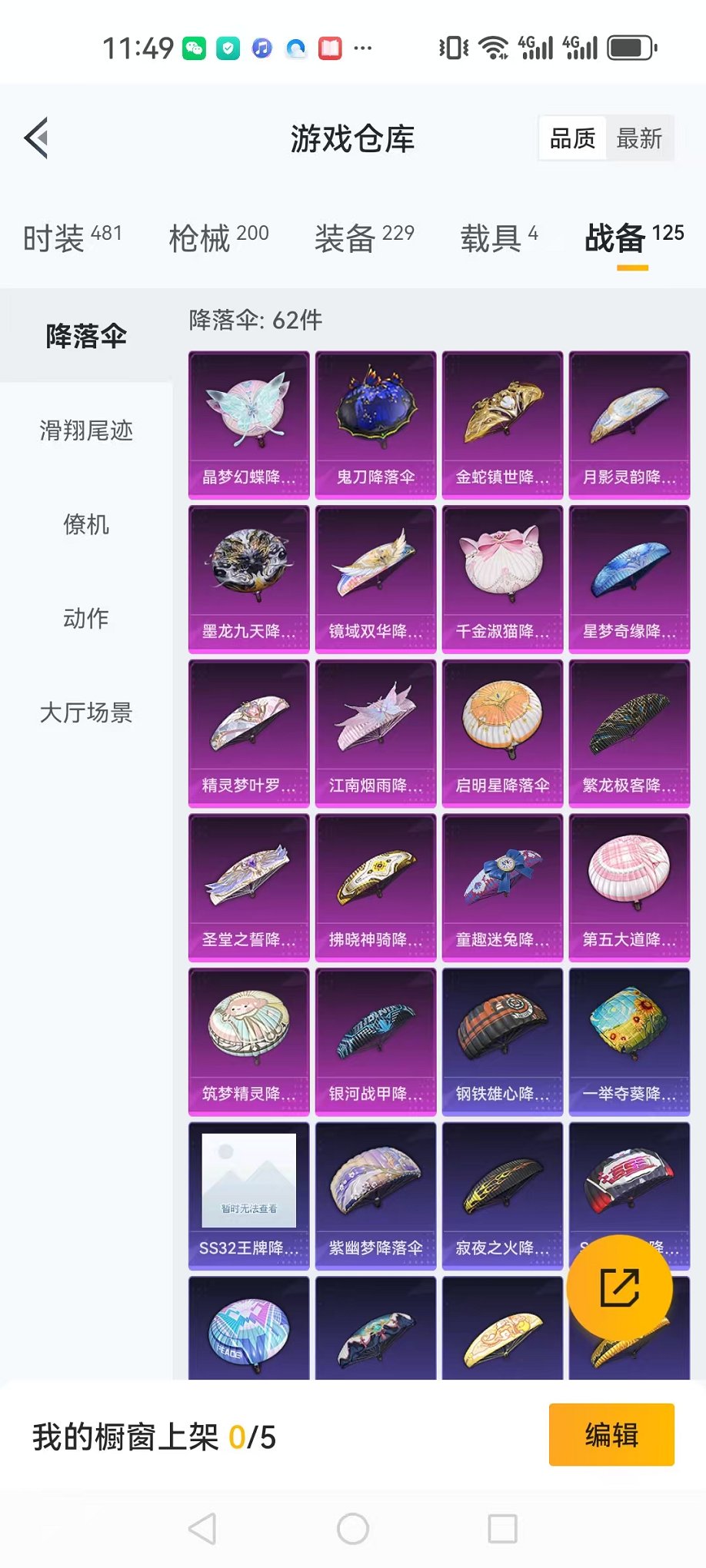This screenshot has width=706, height=1568.
Task: Select 滑翔尾迹 in the side menu
Action: point(86,430)
